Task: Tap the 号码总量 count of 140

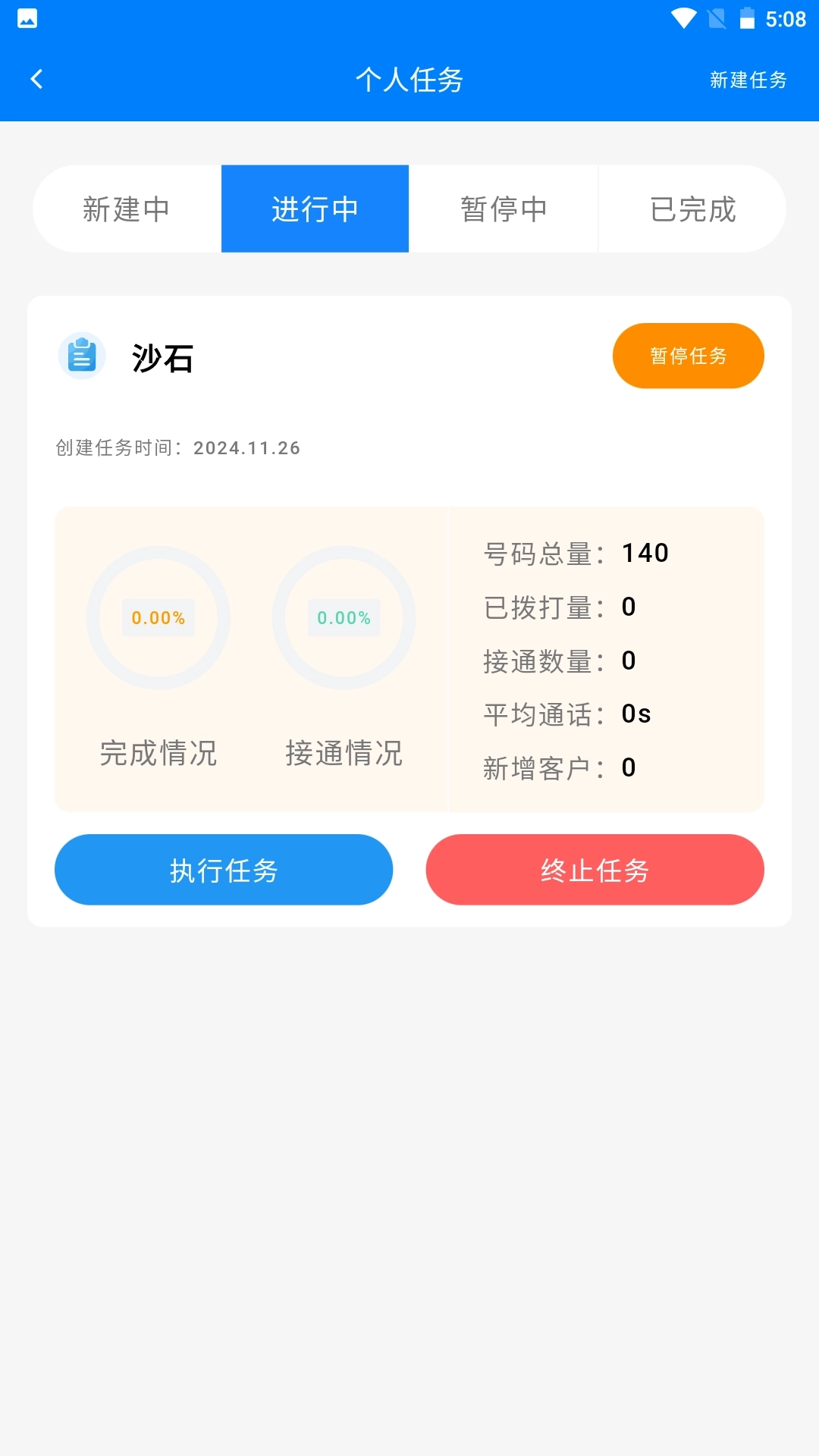Action: (645, 553)
